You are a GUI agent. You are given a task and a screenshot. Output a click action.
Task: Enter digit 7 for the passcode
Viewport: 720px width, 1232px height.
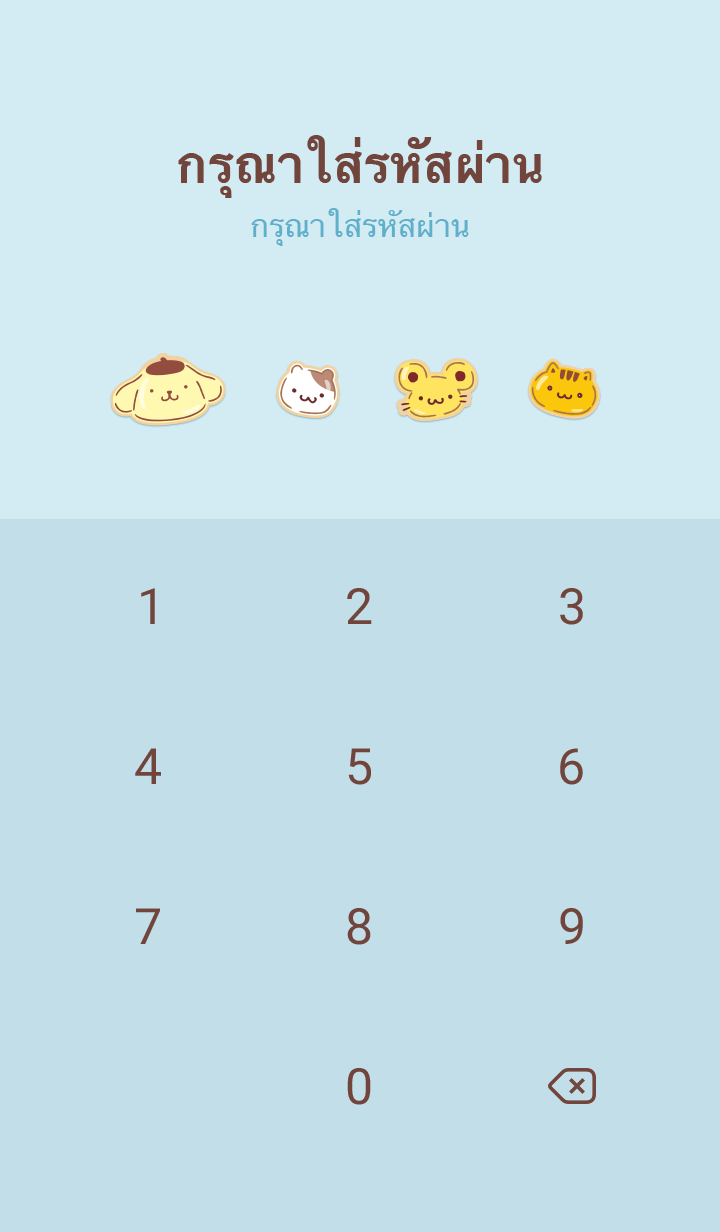coord(148,927)
